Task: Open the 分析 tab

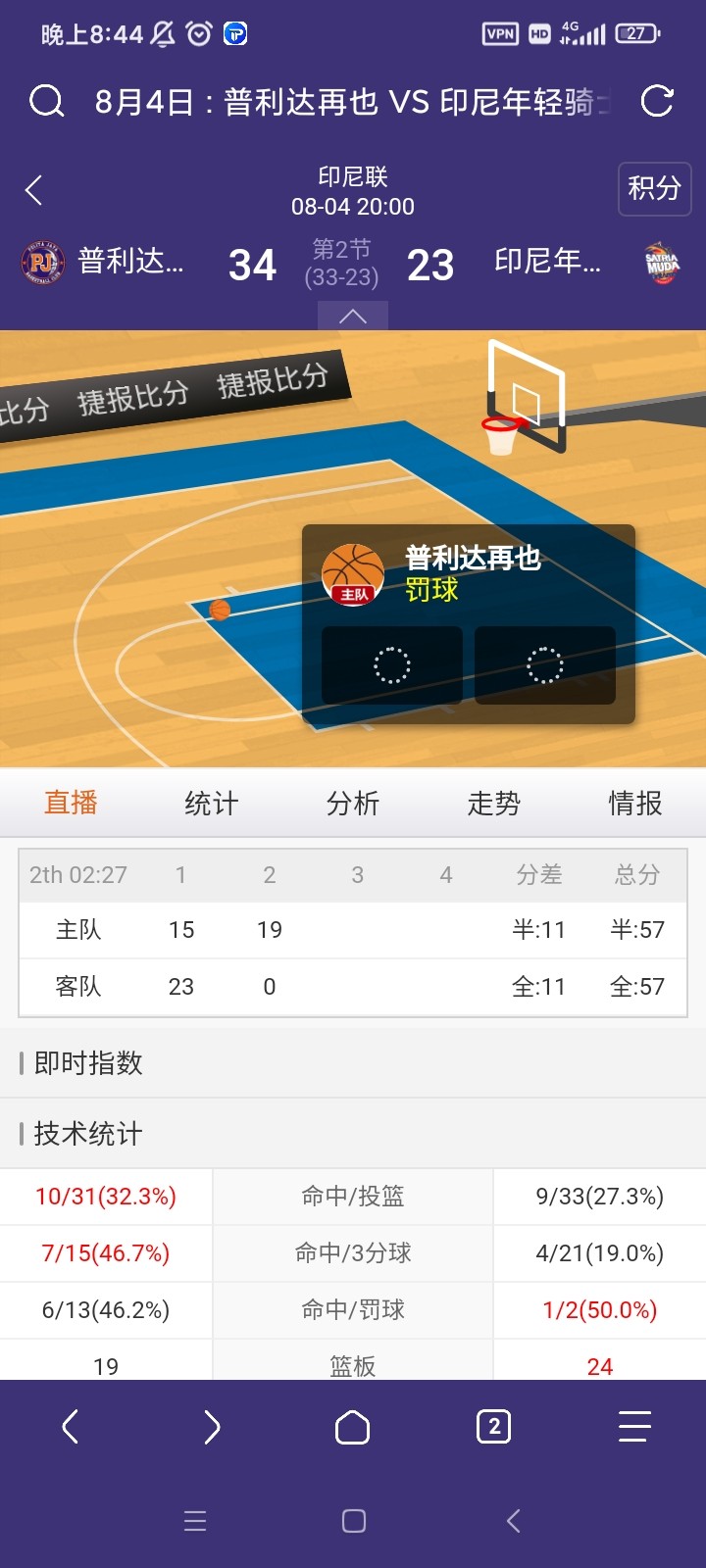Action: pyautogui.click(x=353, y=803)
